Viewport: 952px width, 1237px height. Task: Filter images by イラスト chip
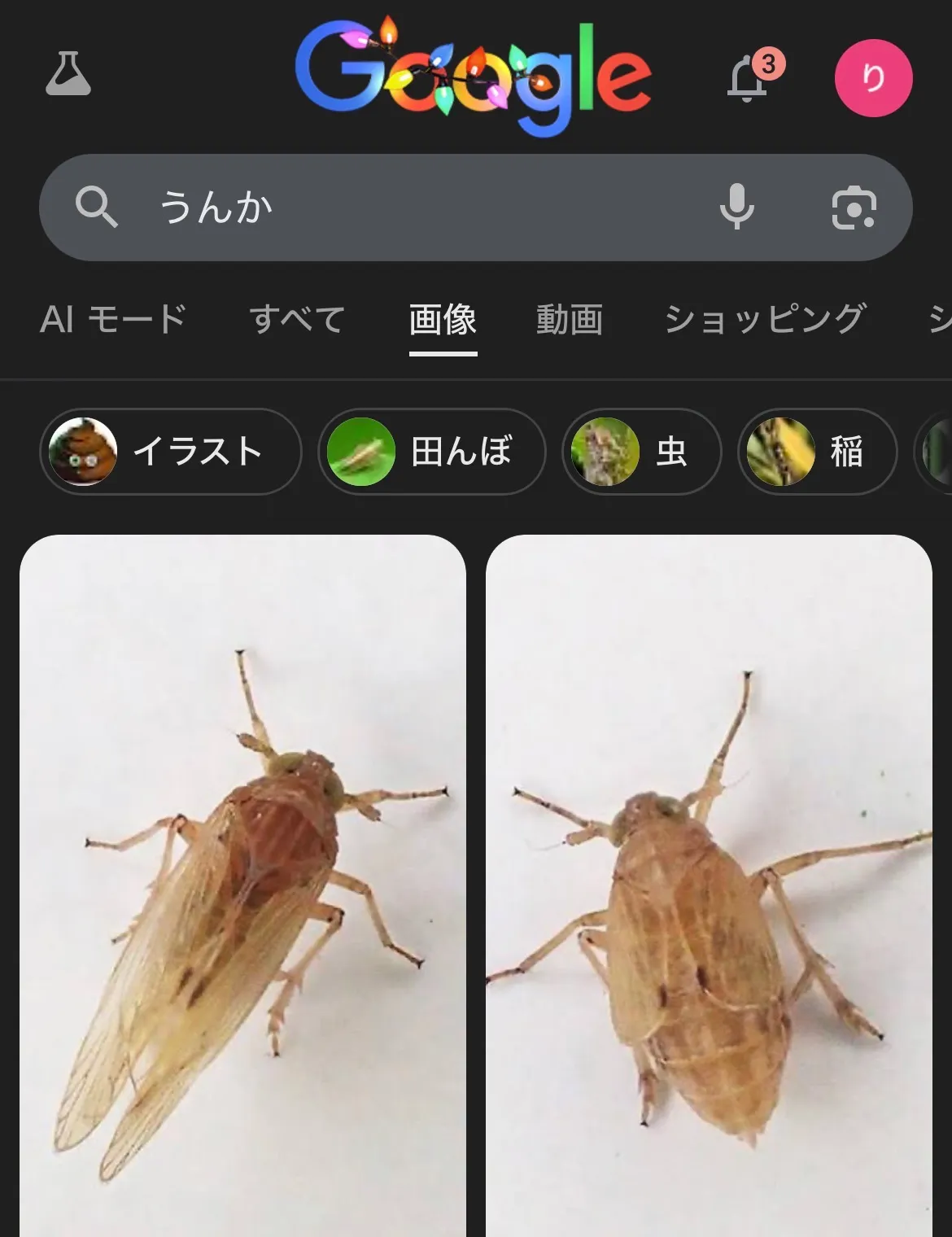[171, 452]
